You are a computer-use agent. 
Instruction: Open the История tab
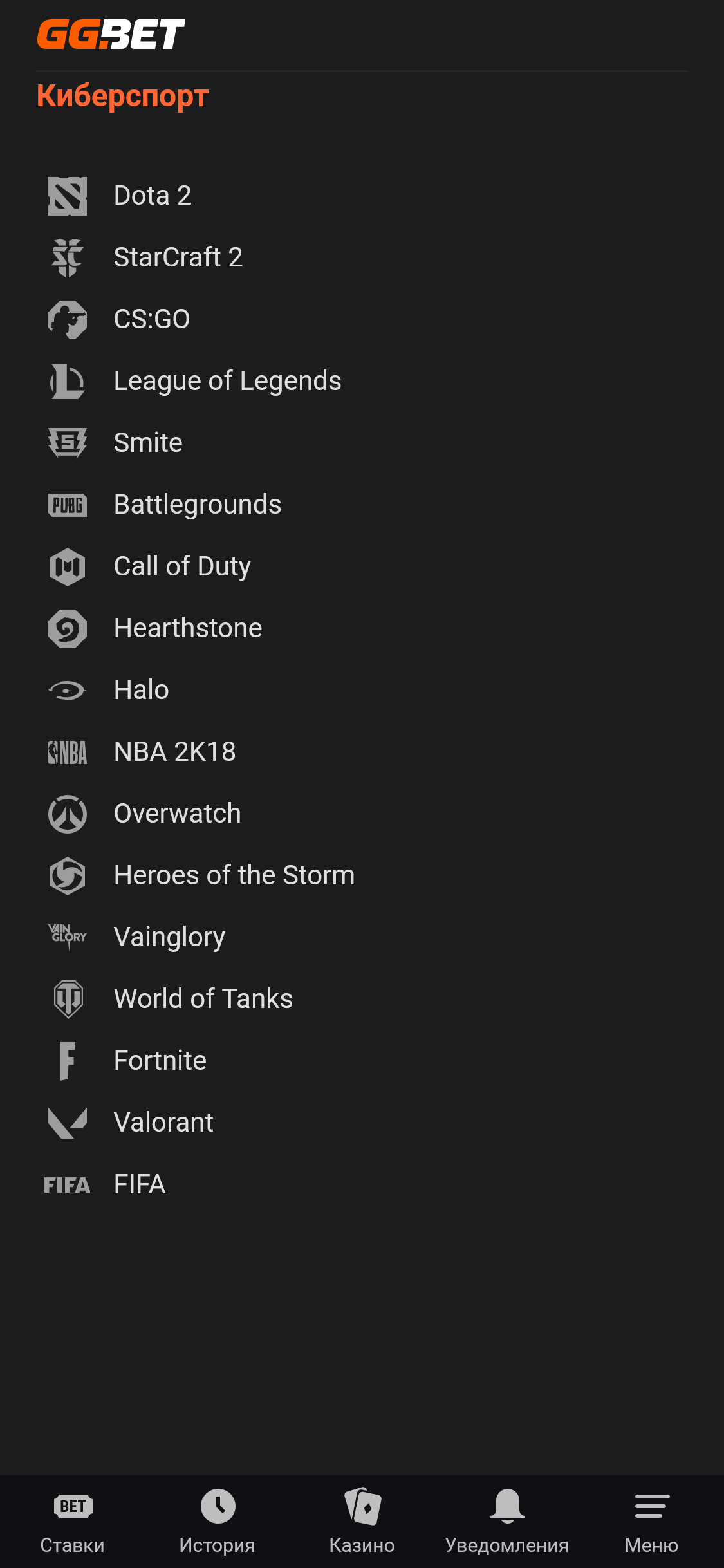(x=217, y=1520)
